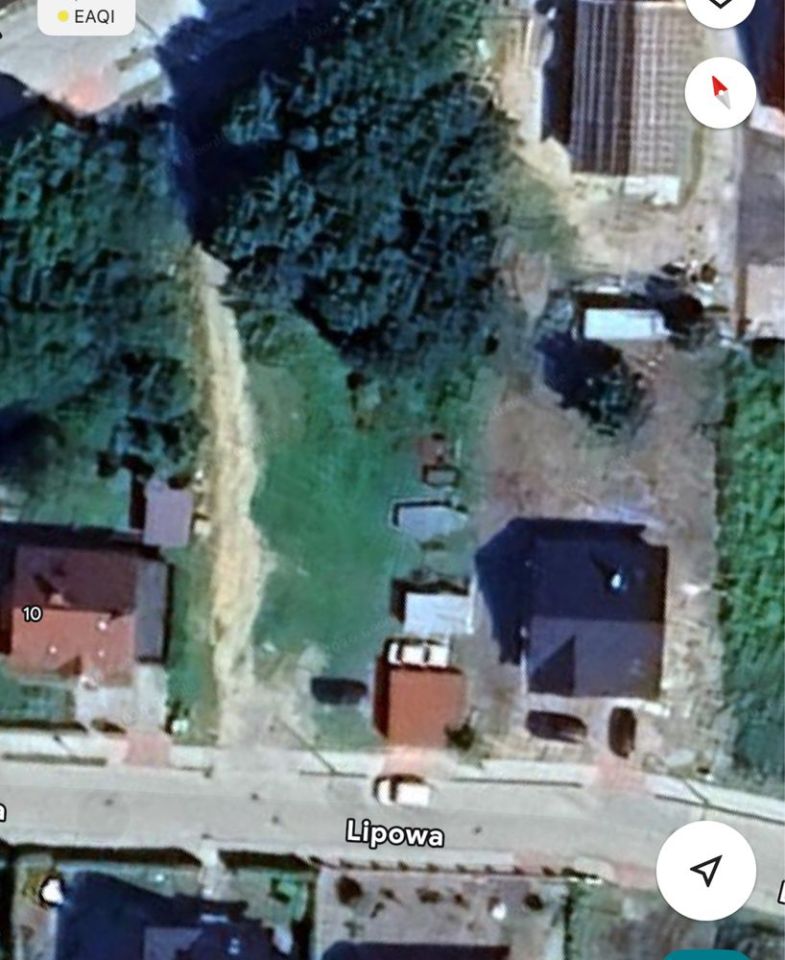Center the map on my current location

click(706, 870)
